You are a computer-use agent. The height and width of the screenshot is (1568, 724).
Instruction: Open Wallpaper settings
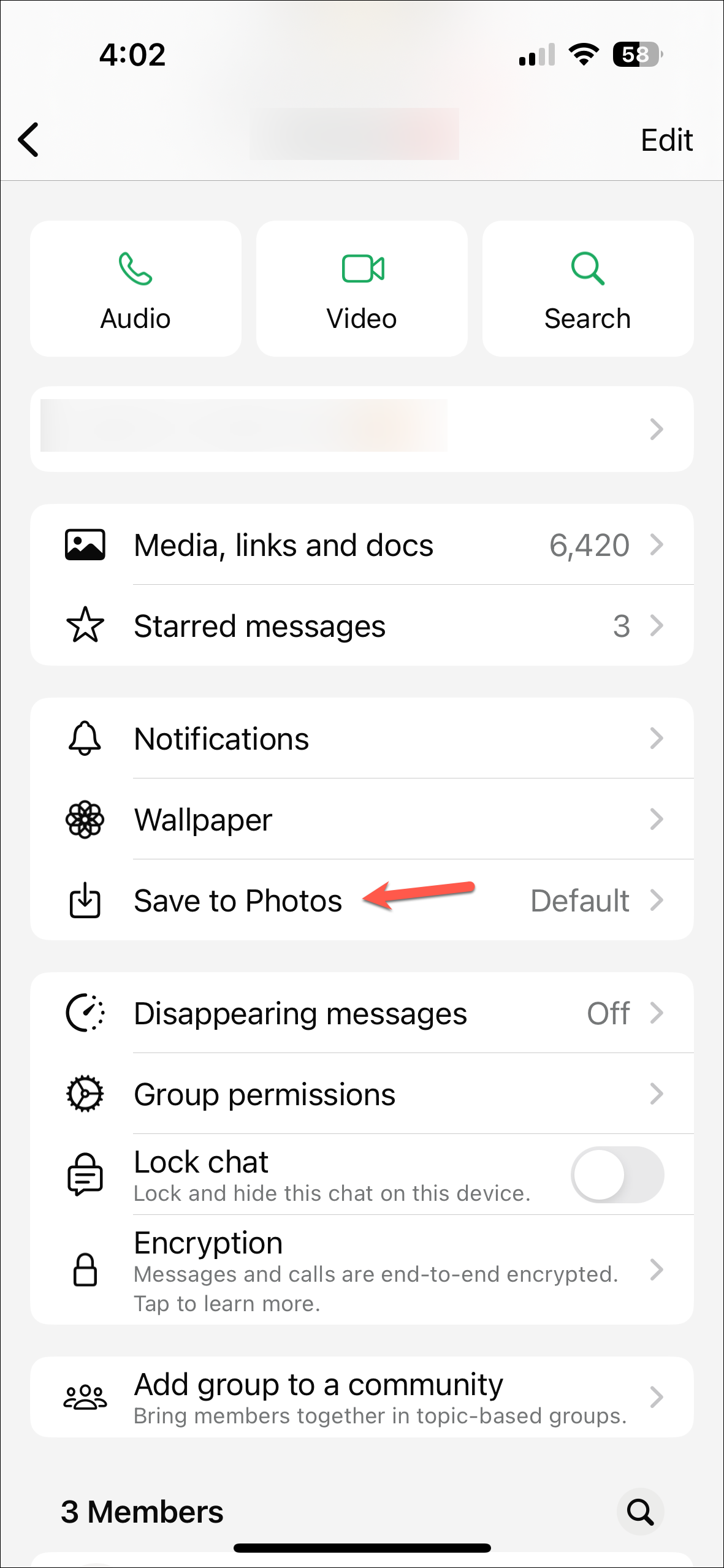point(362,820)
